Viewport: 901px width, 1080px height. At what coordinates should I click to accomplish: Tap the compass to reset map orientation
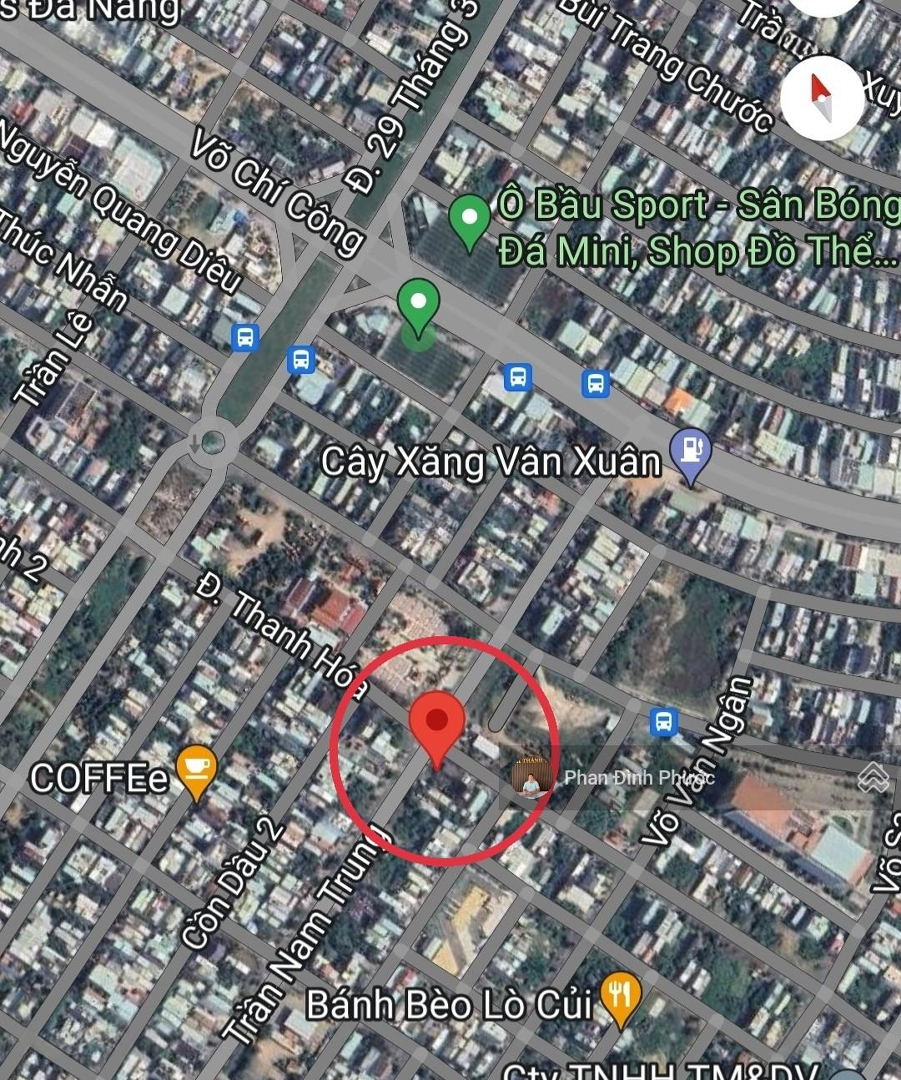point(821,99)
